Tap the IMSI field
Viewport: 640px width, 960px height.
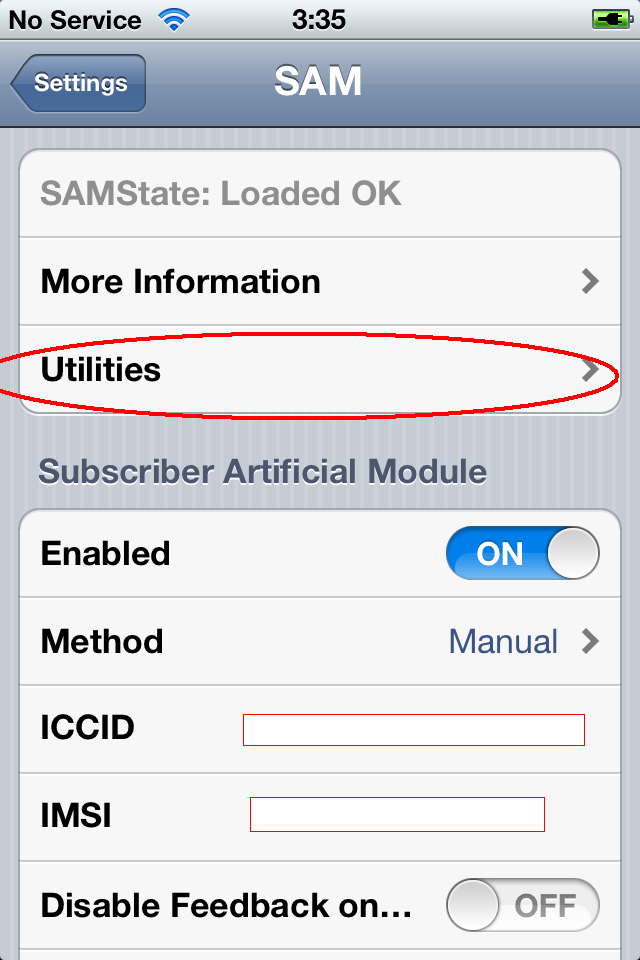pos(397,815)
